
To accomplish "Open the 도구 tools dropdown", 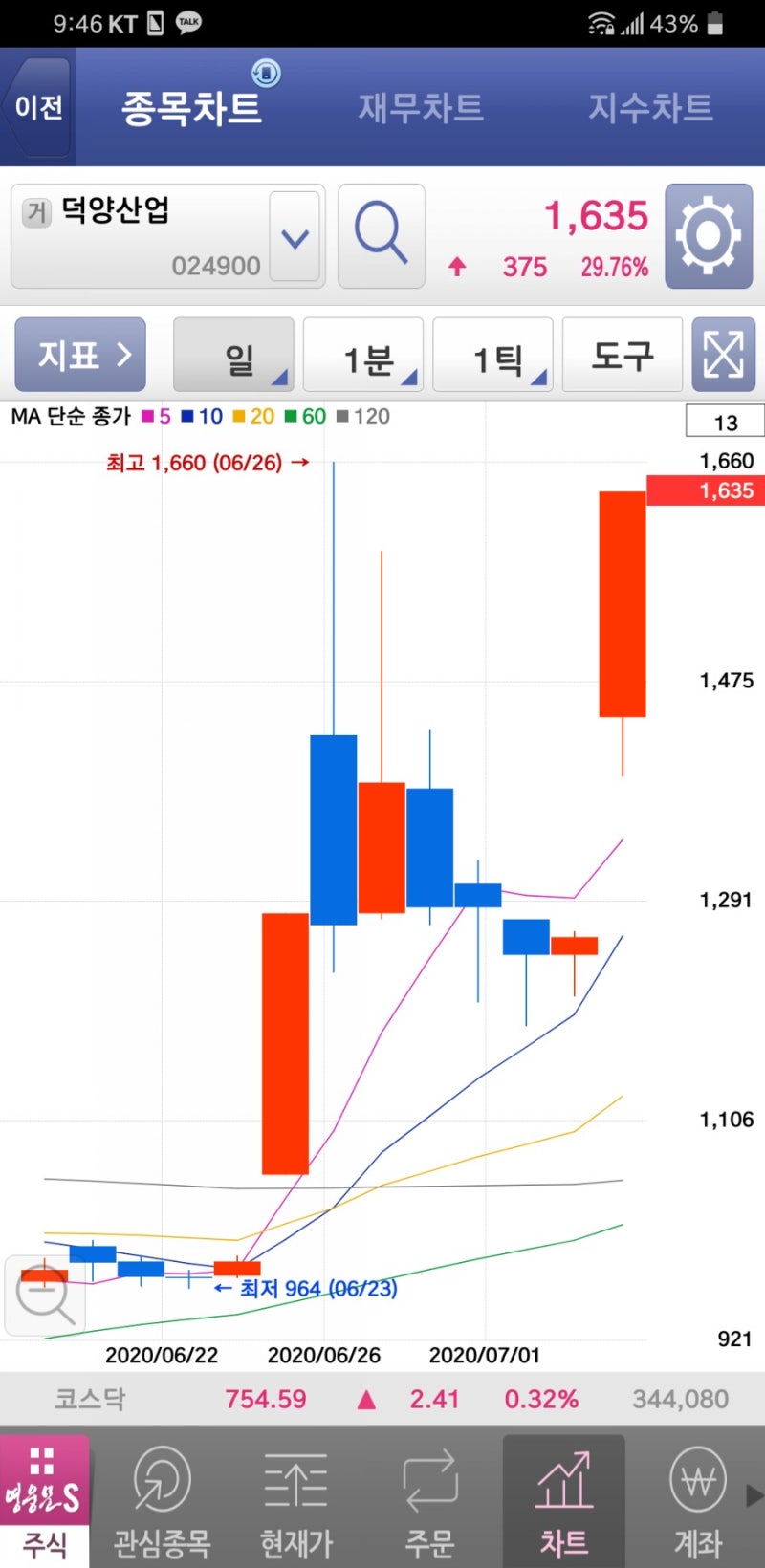I will [623, 355].
